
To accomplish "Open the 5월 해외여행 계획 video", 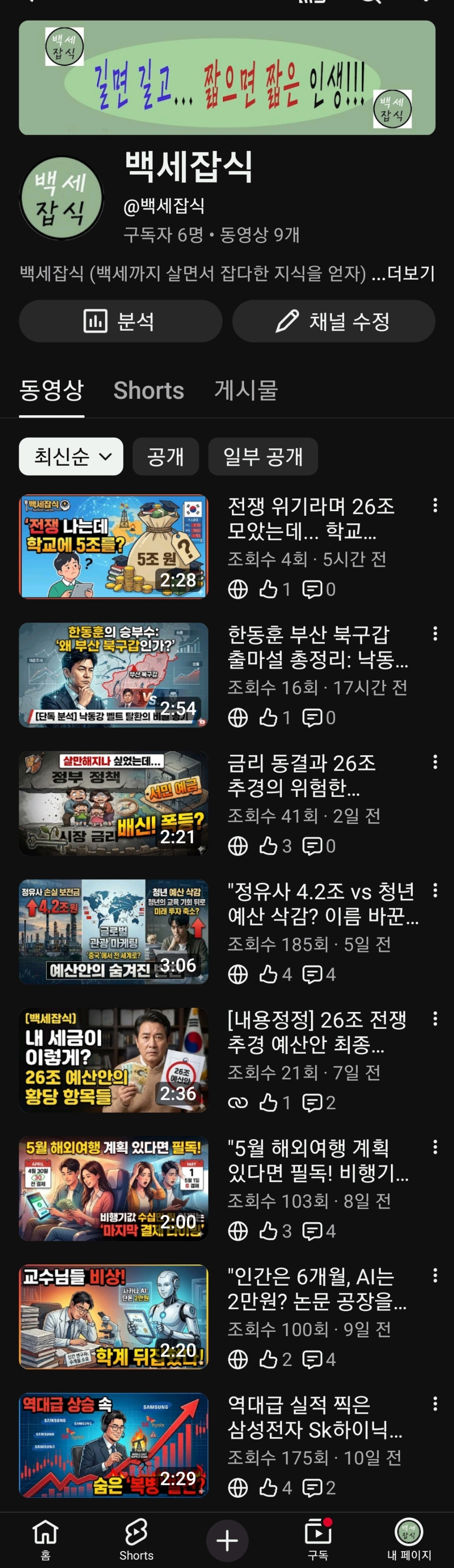I will coord(113,1188).
